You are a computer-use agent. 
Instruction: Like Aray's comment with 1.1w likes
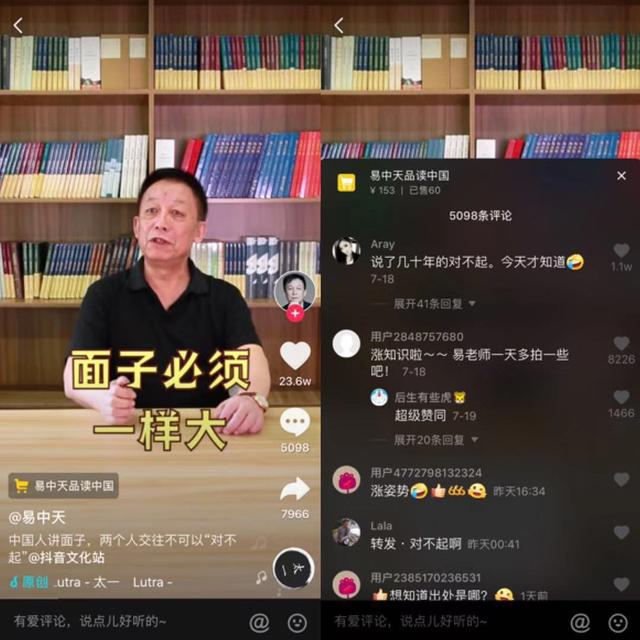pos(621,251)
